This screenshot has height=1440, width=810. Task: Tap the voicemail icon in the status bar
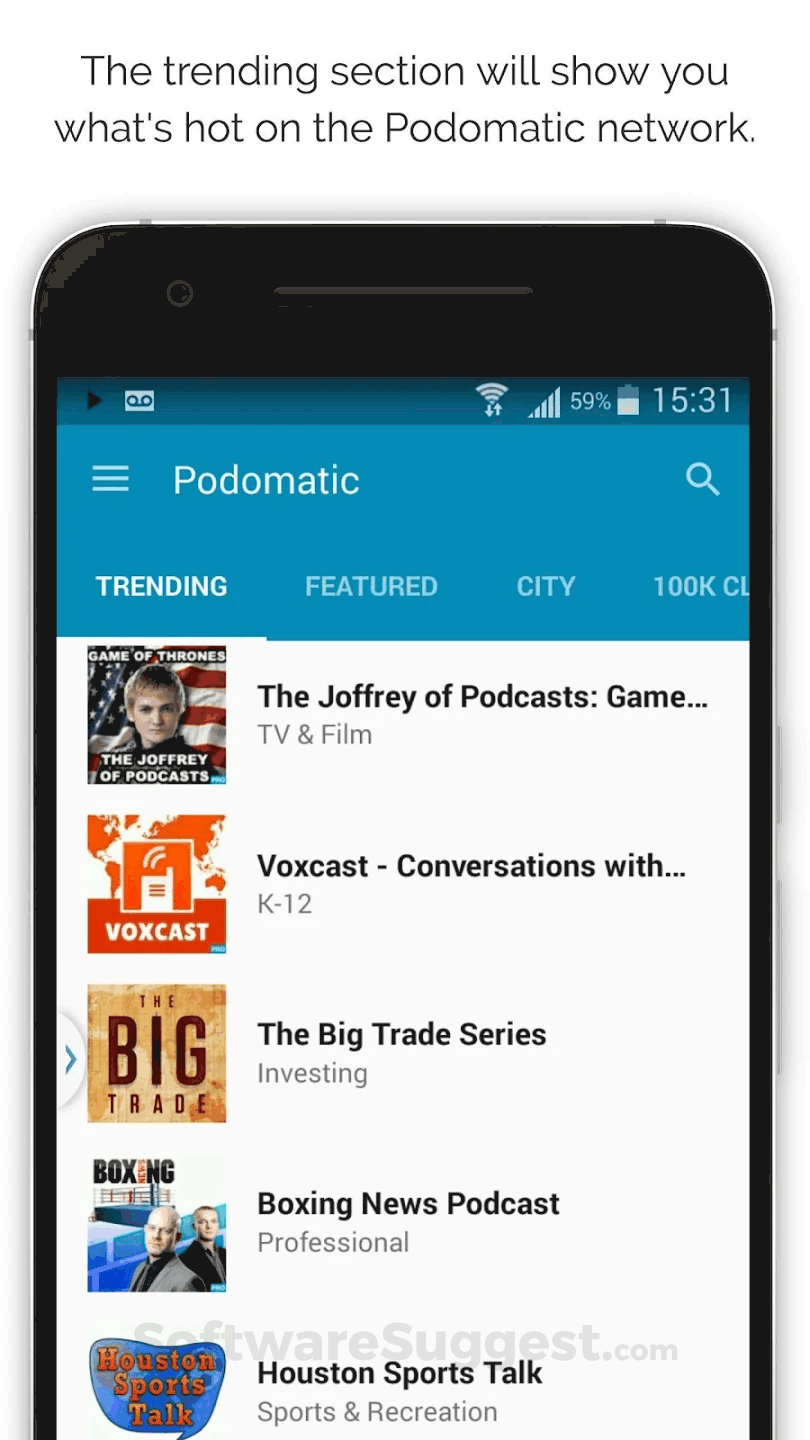tap(138, 400)
